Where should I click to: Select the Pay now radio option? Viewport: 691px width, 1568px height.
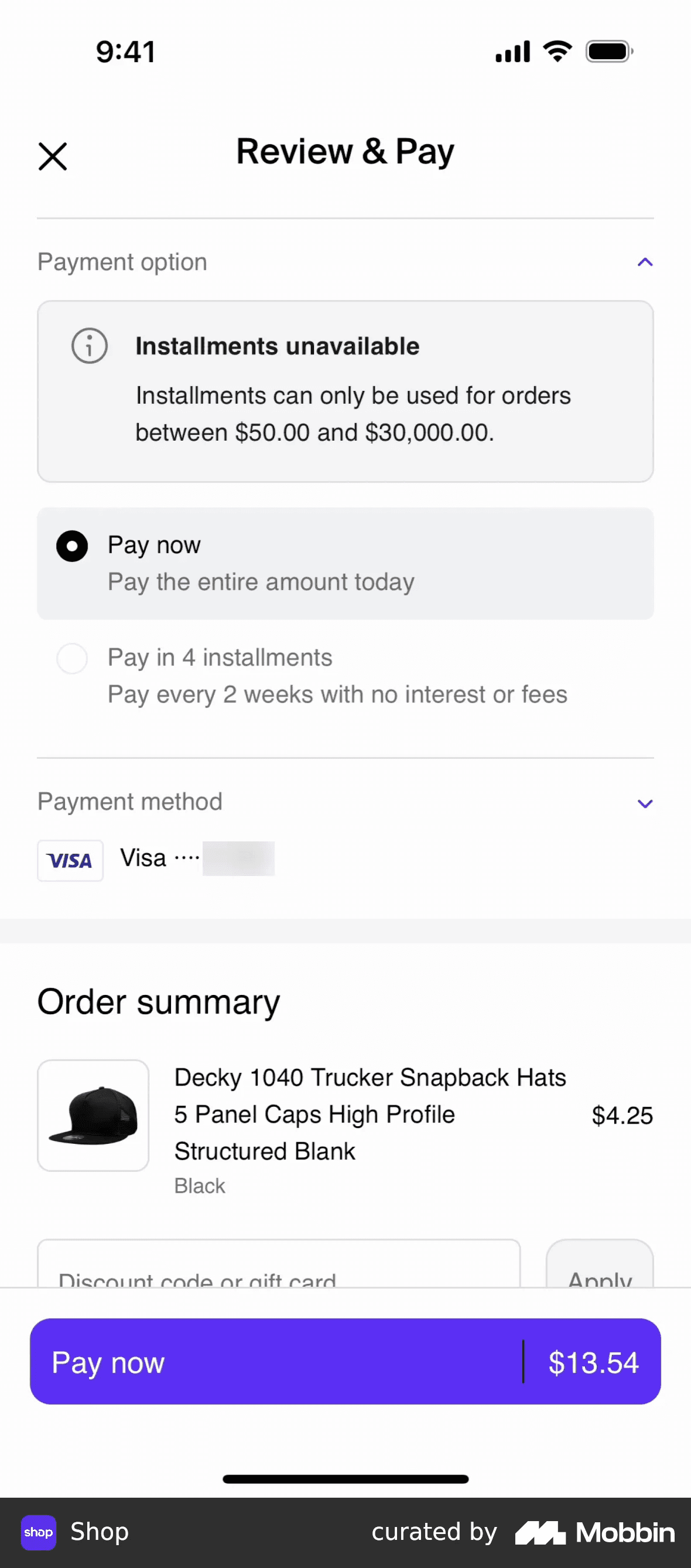click(72, 546)
